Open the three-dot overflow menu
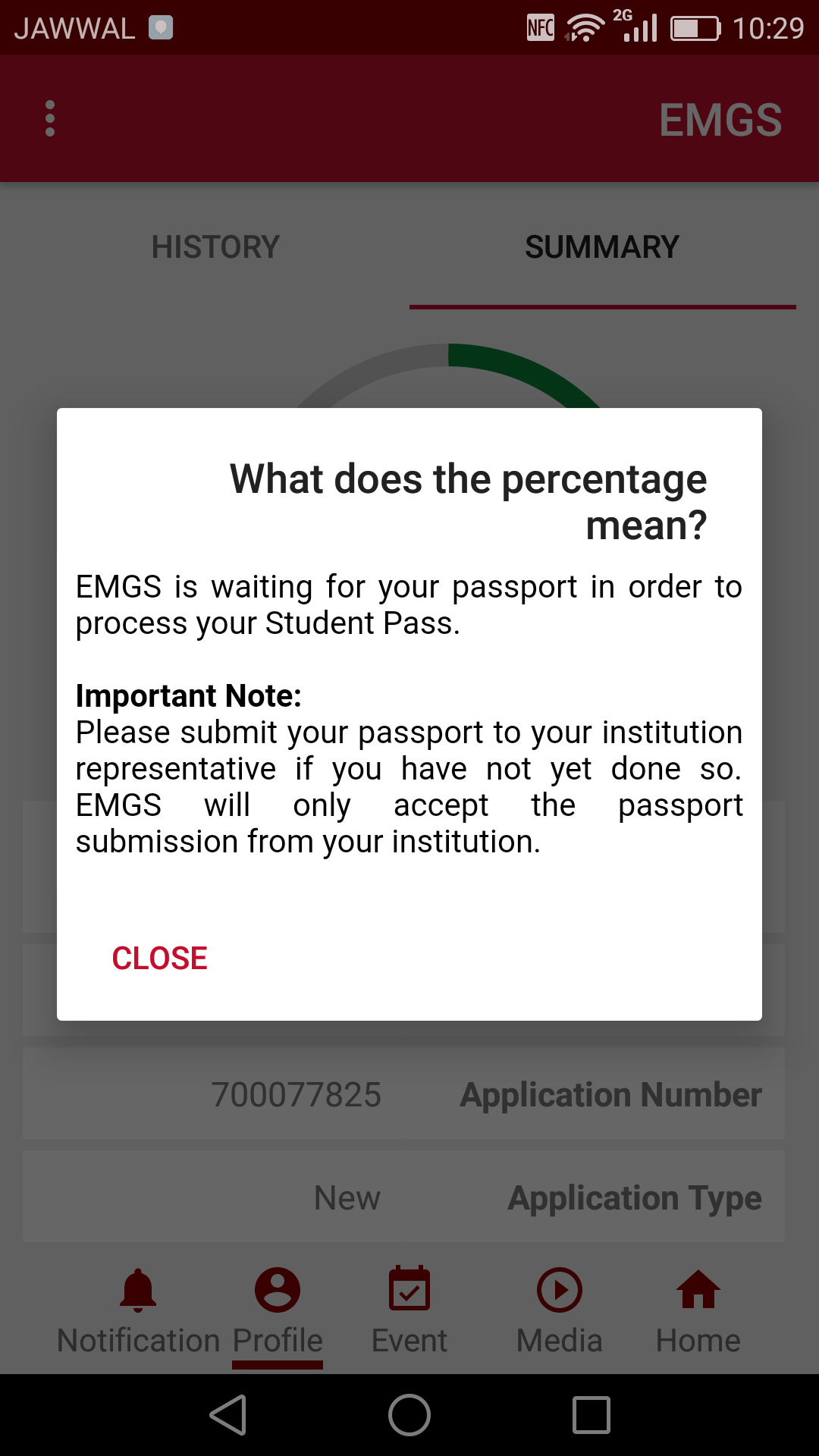Screen dimensions: 819x1456 point(50,119)
